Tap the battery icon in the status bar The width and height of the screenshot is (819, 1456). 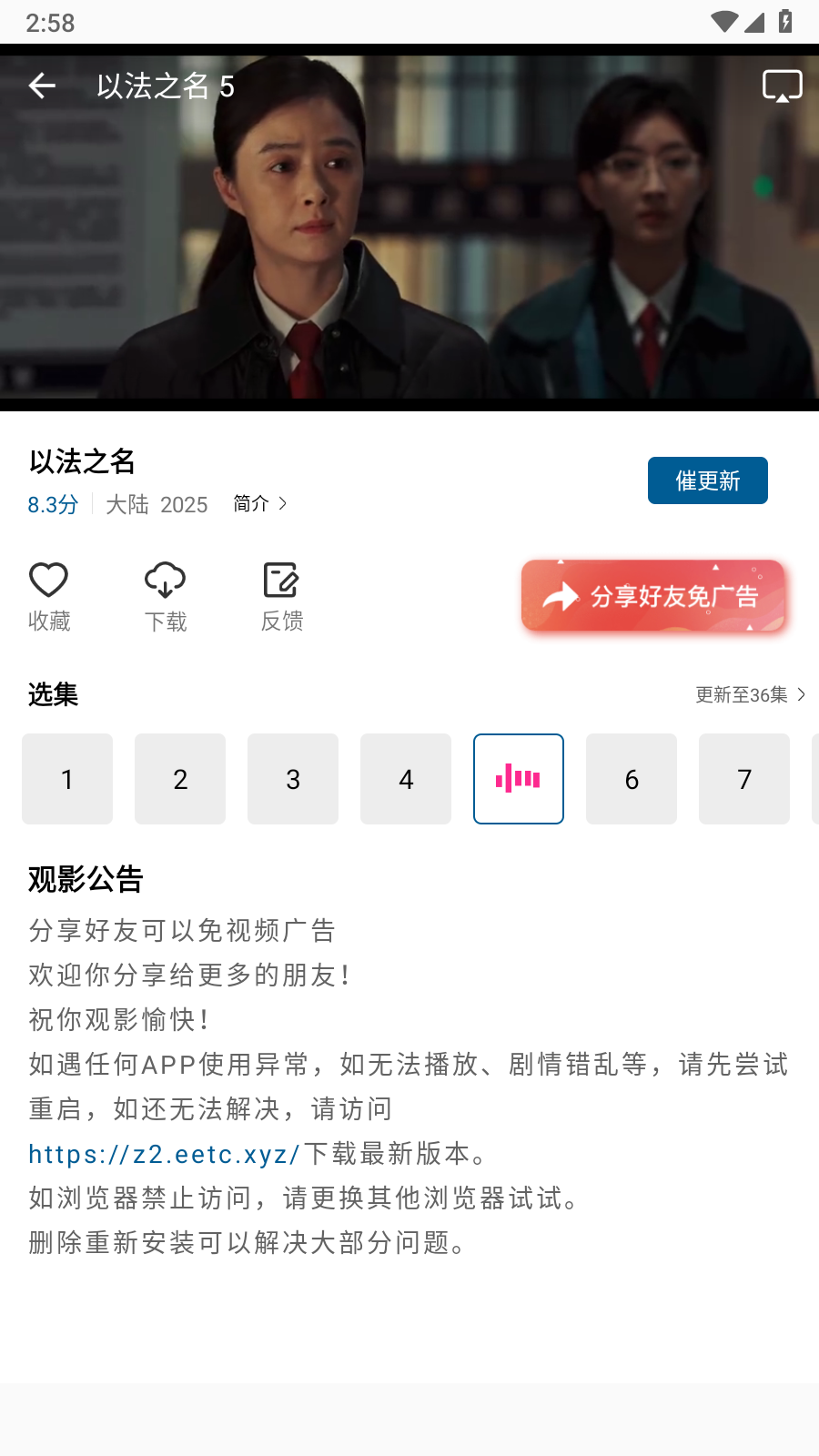(784, 22)
